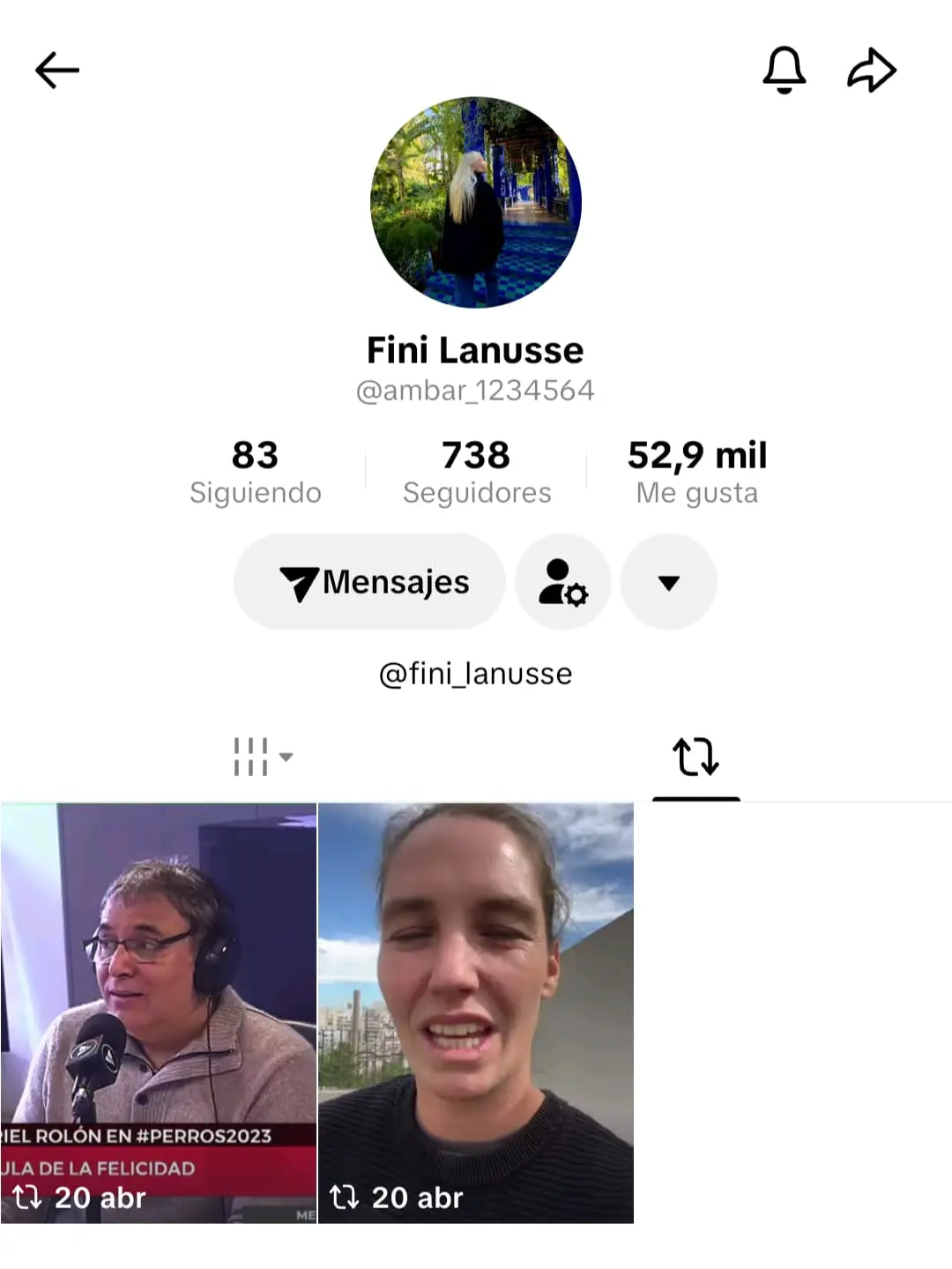Toggle the notifications bell for this profile
Screen dimensions: 952x1269
[785, 70]
